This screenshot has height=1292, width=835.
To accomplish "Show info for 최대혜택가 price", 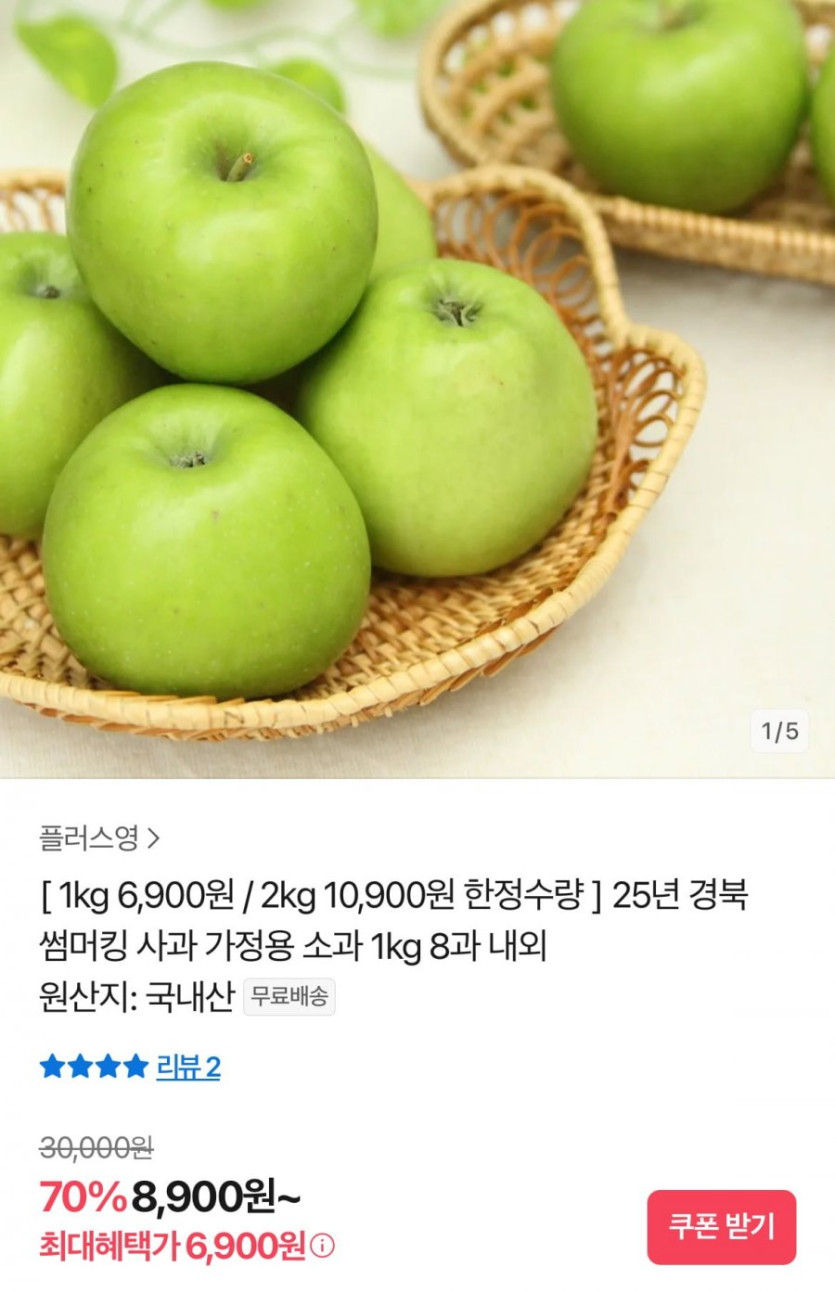I will point(323,1246).
